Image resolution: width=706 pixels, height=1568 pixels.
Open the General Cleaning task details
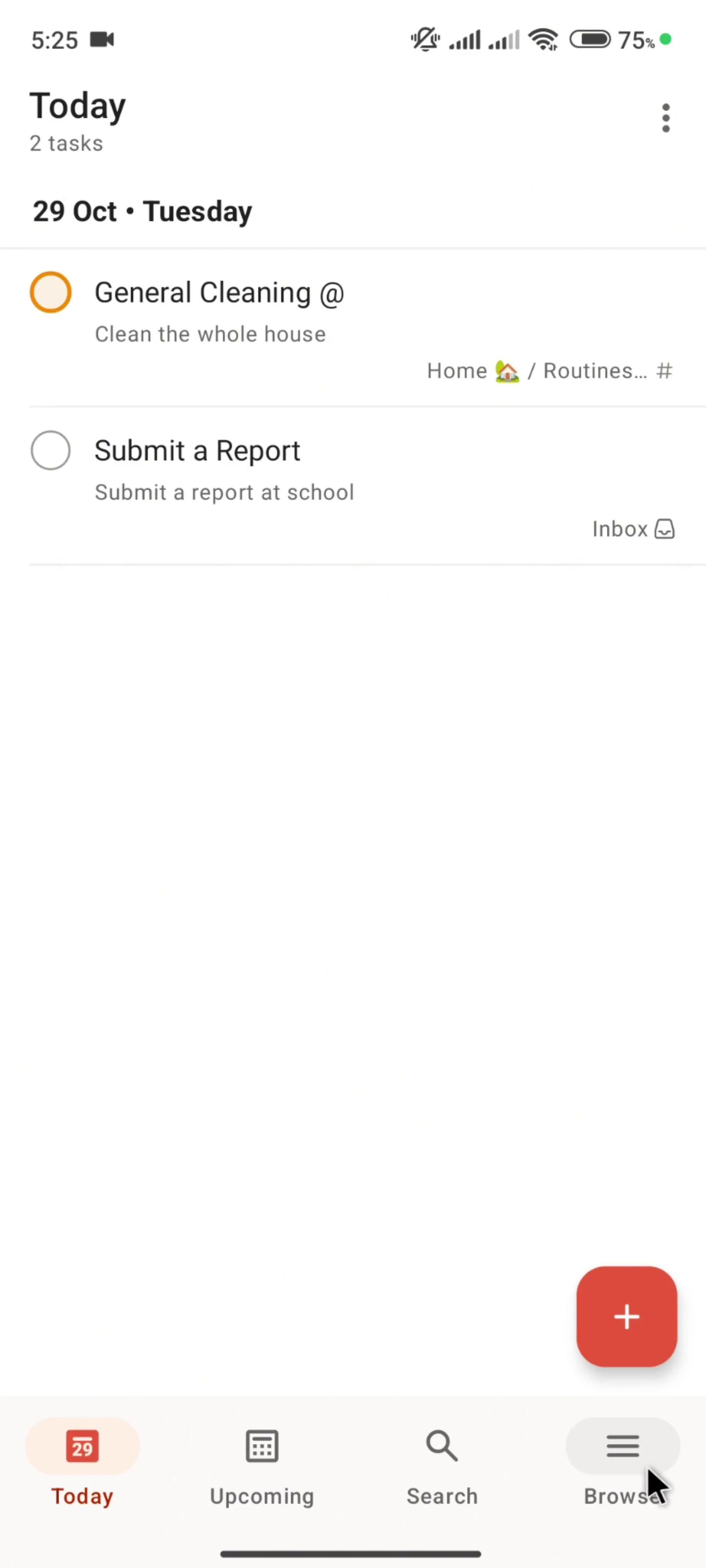219,293
